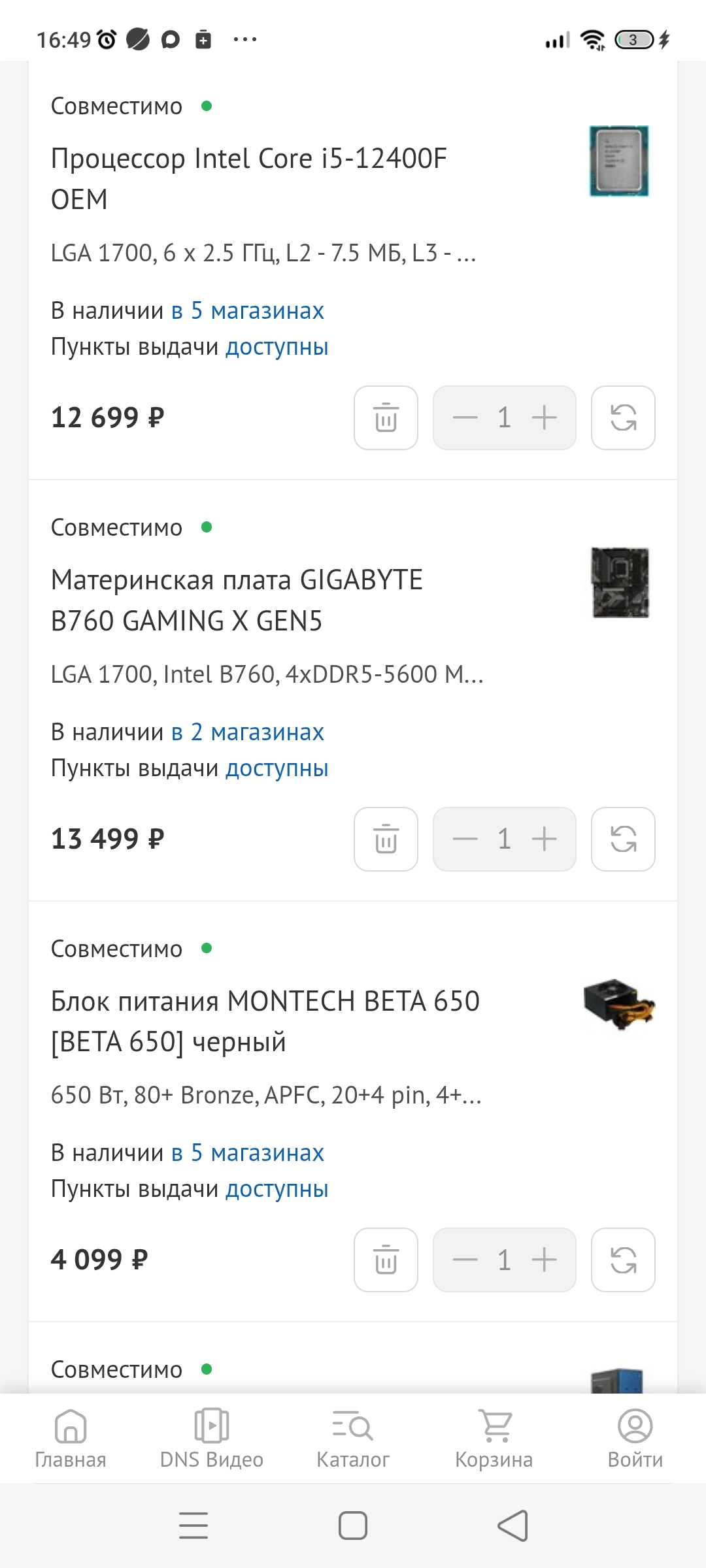Show the 2 stores with the motherboard

(x=247, y=732)
